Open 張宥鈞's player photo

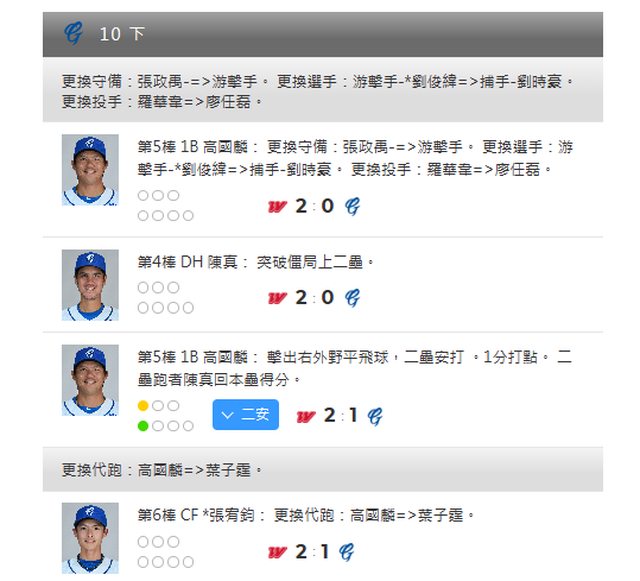point(90,538)
